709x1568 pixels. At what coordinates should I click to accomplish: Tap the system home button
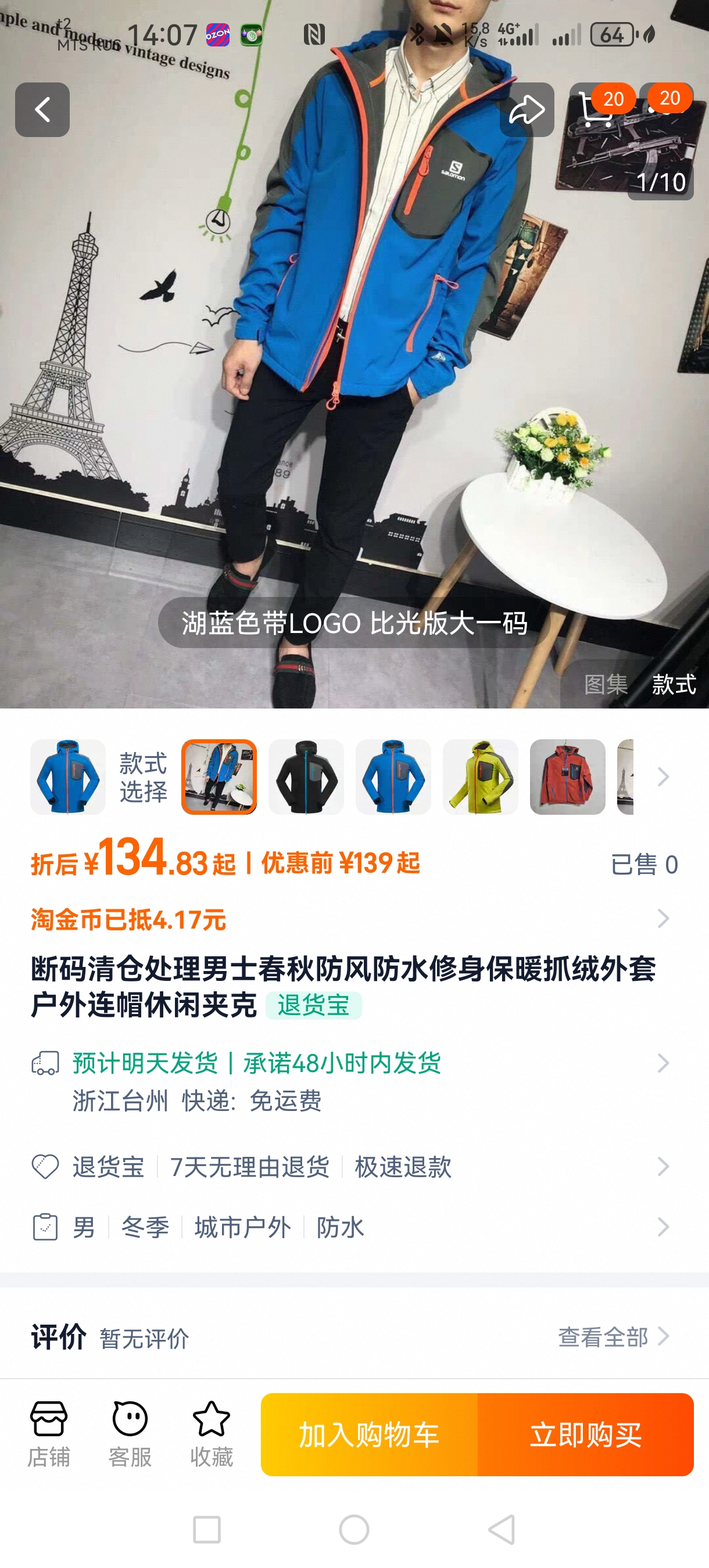click(x=354, y=1530)
